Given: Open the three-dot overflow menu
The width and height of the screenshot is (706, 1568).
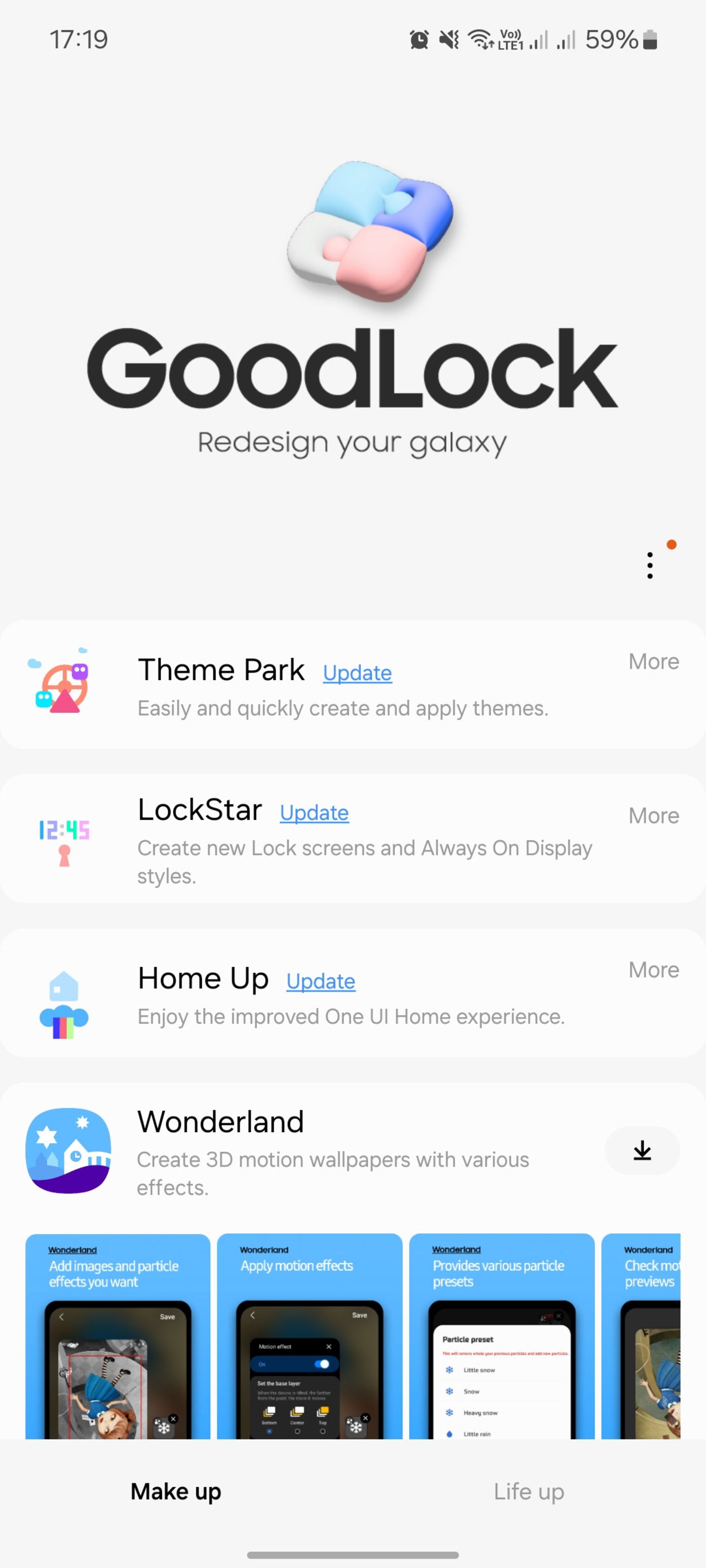Looking at the screenshot, I should click(650, 566).
